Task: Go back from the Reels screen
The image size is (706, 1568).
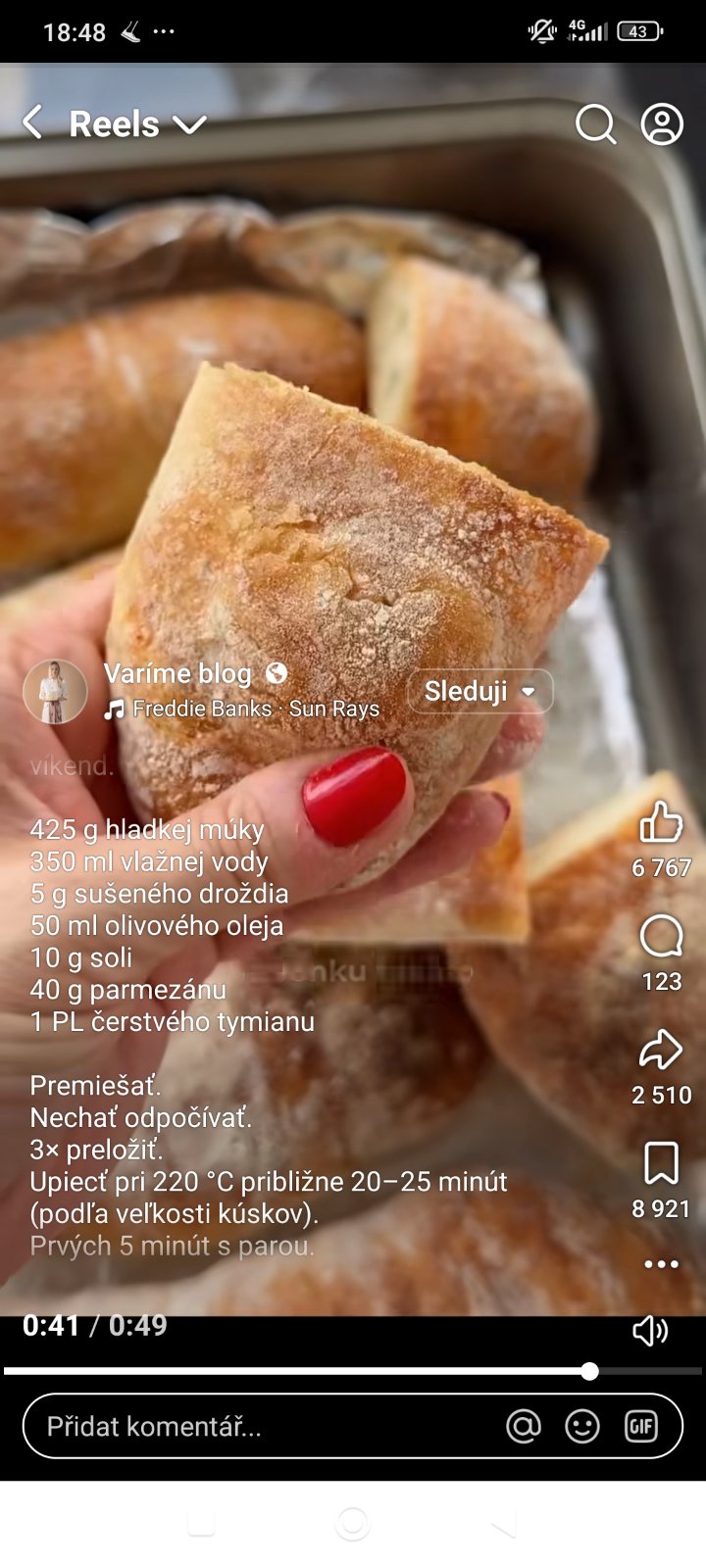Action: tap(32, 123)
